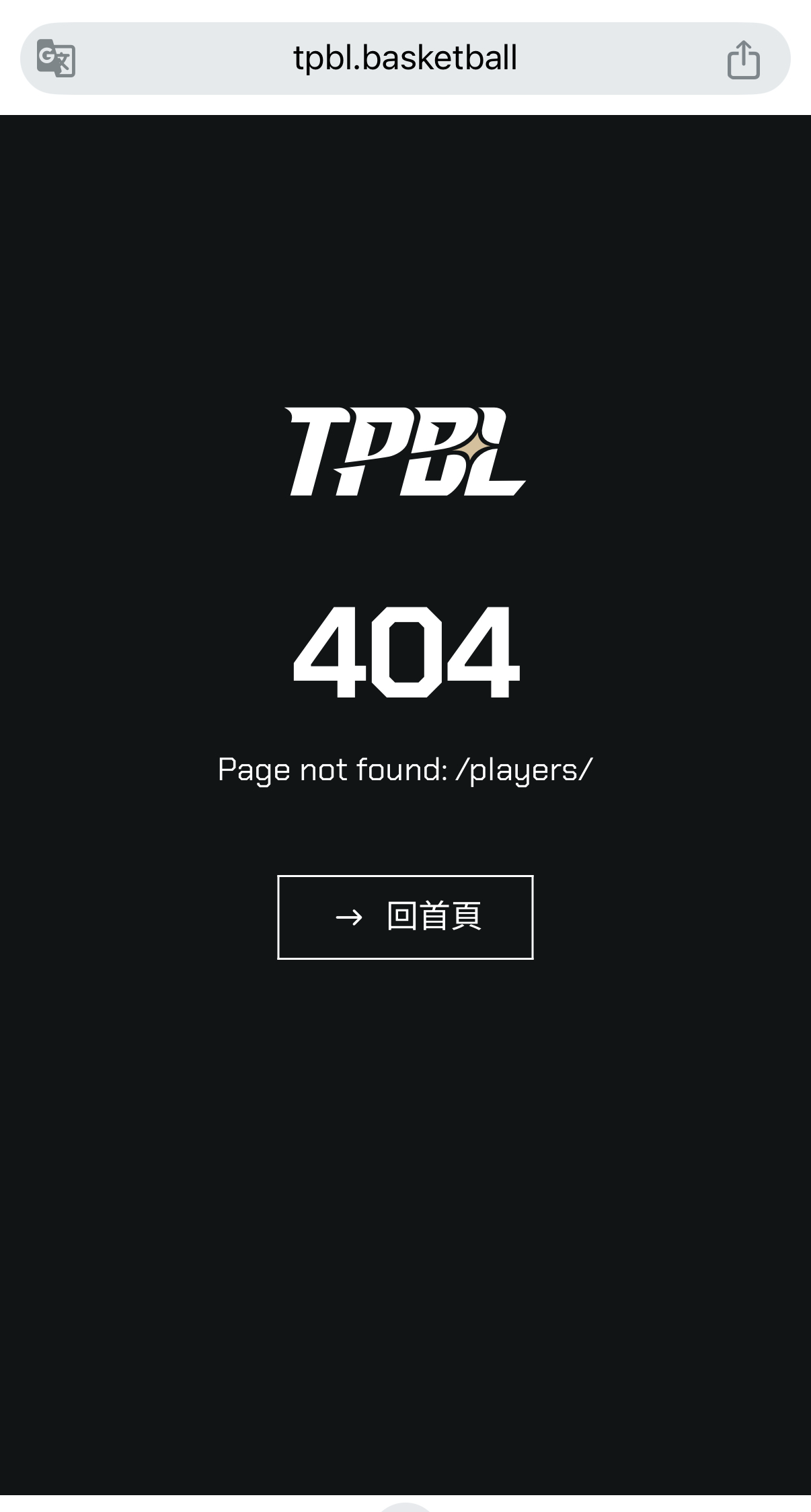Share this page via share icon
This screenshot has width=811, height=1512.
[x=743, y=60]
